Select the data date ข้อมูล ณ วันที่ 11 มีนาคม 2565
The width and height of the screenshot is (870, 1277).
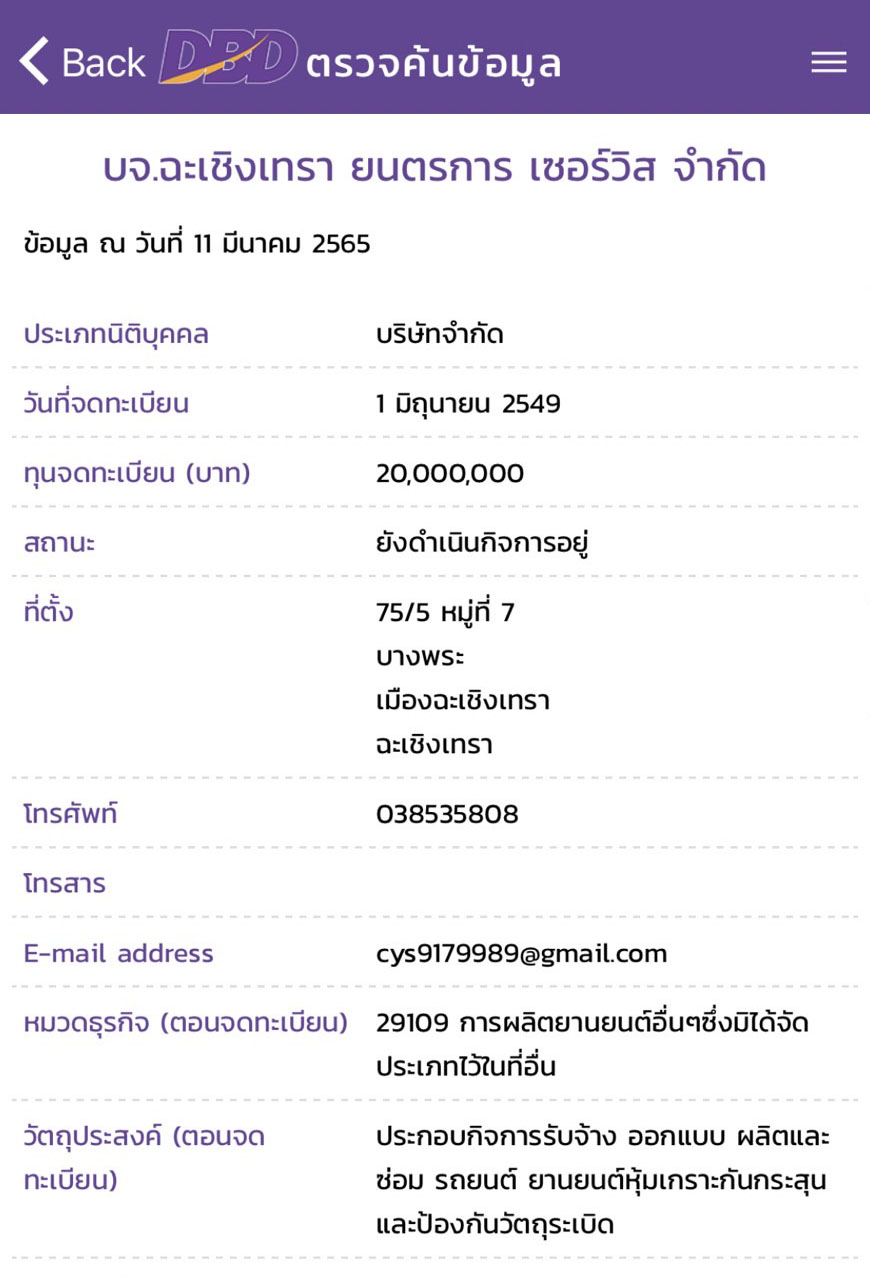[x=197, y=243]
